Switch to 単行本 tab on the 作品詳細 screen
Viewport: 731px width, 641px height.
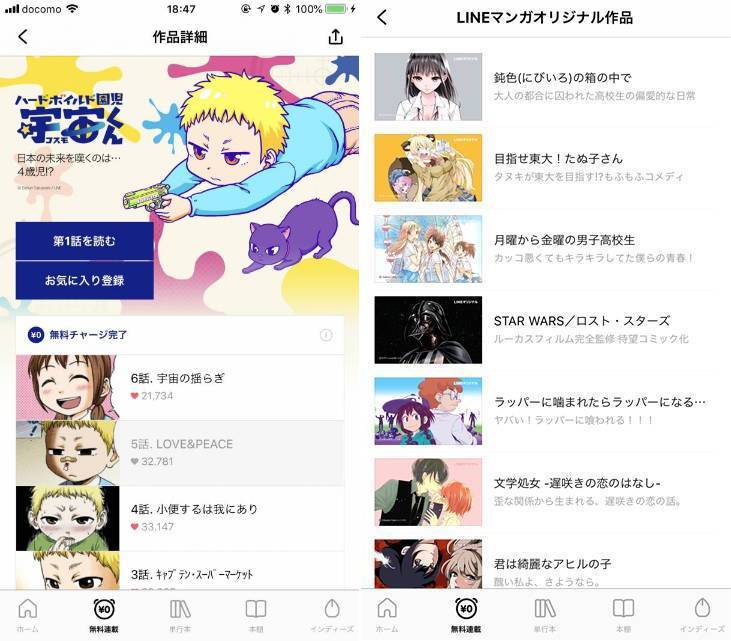(180, 615)
